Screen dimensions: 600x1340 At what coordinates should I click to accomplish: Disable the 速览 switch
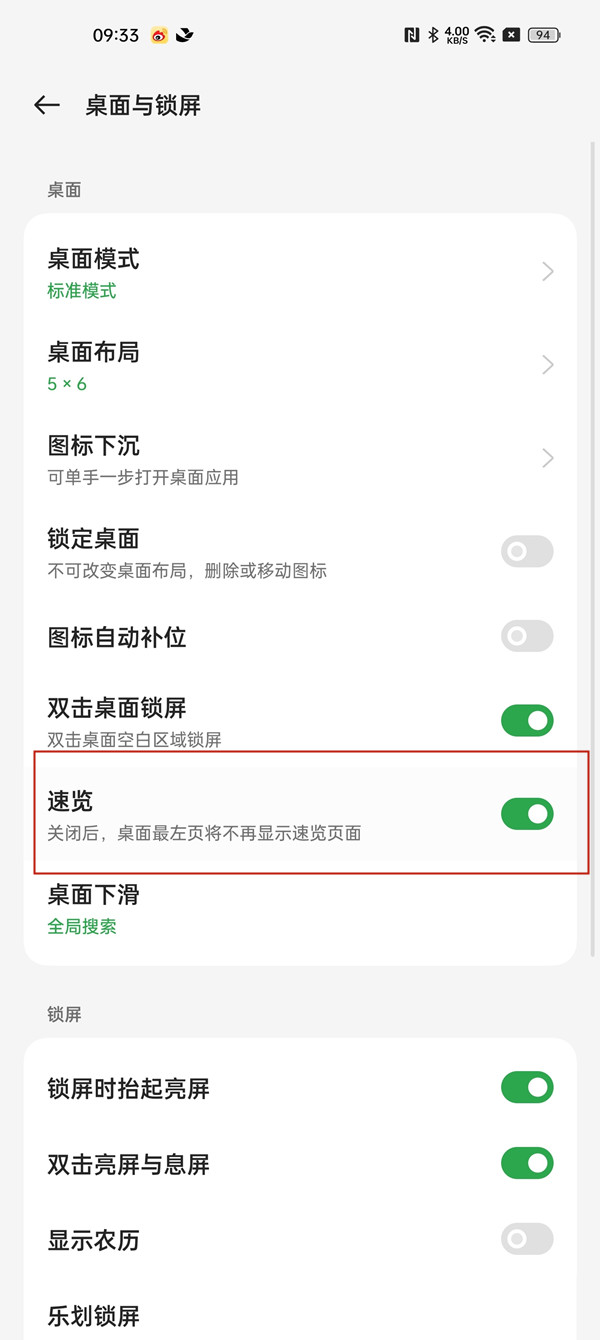pyautogui.click(x=527, y=814)
